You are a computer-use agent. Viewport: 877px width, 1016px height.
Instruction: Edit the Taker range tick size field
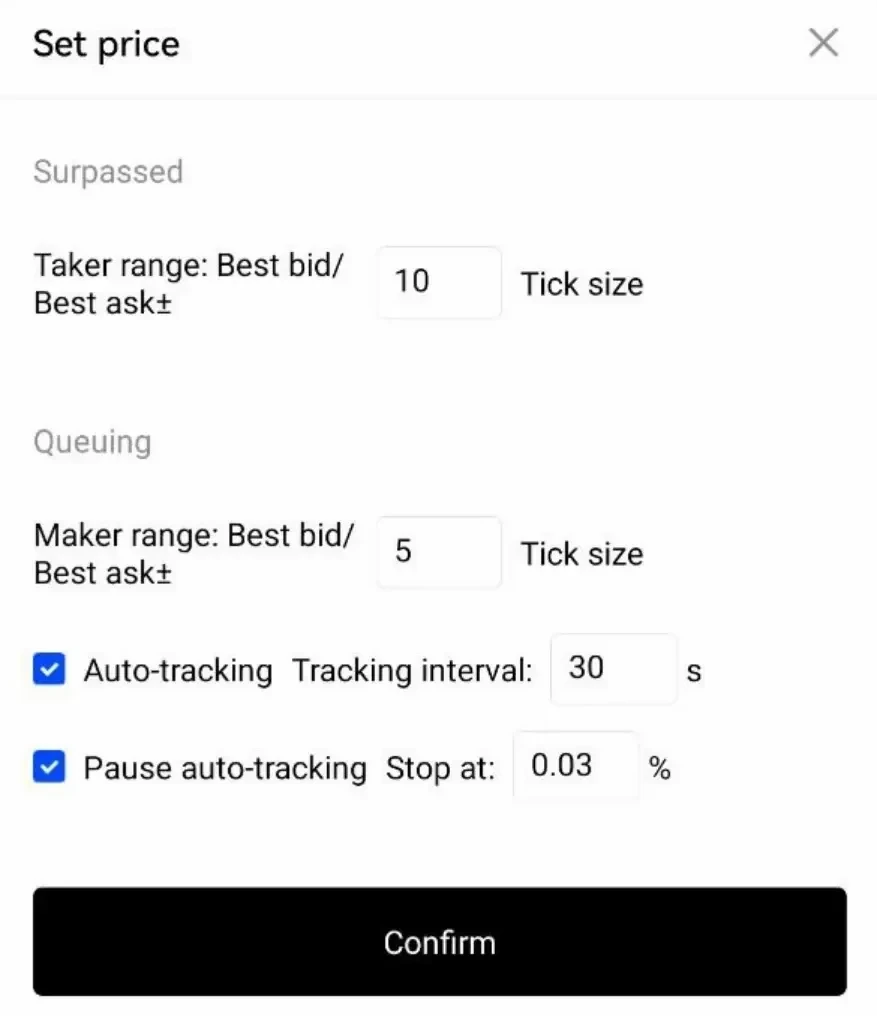[438, 282]
